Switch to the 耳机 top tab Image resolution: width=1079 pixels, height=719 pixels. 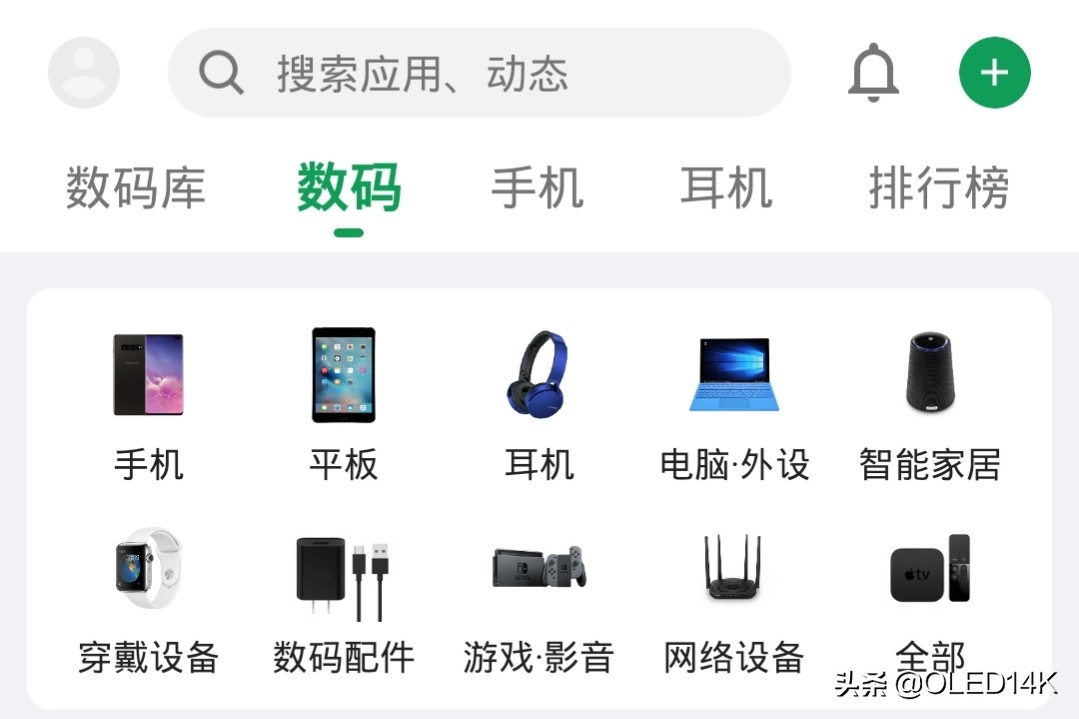click(726, 188)
